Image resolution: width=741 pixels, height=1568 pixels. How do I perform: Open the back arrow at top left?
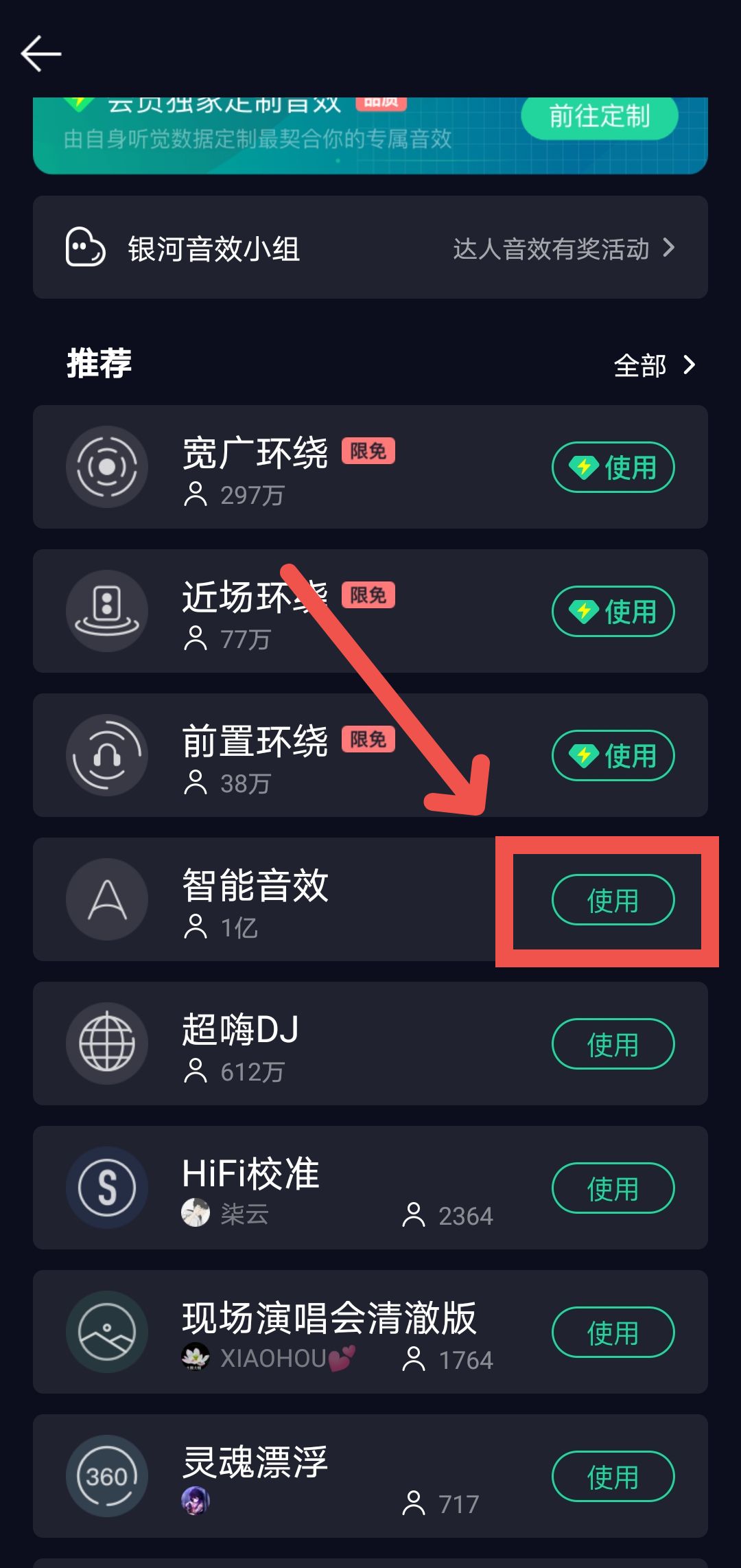(x=39, y=53)
